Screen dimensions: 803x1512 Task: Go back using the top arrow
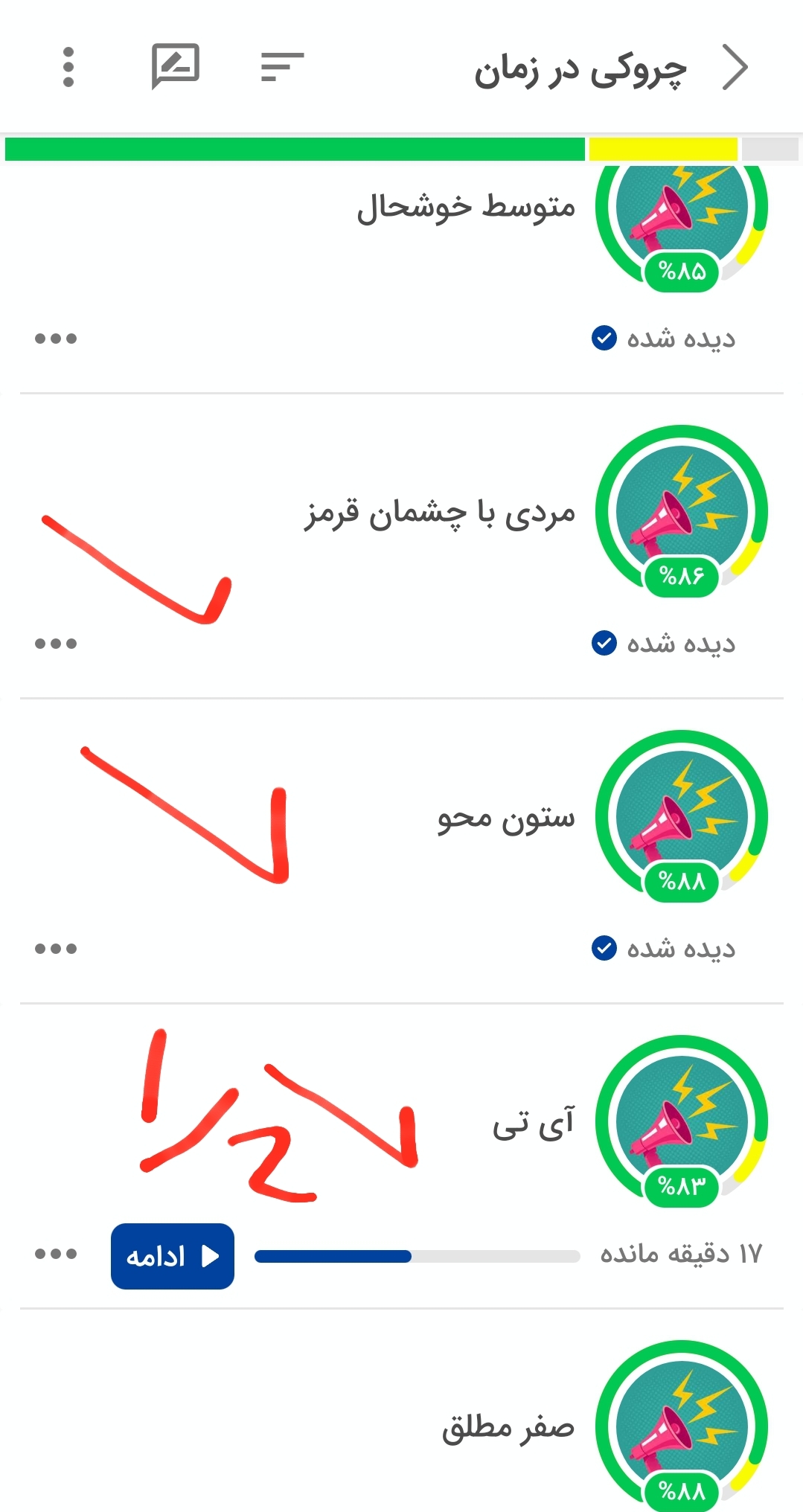click(735, 67)
